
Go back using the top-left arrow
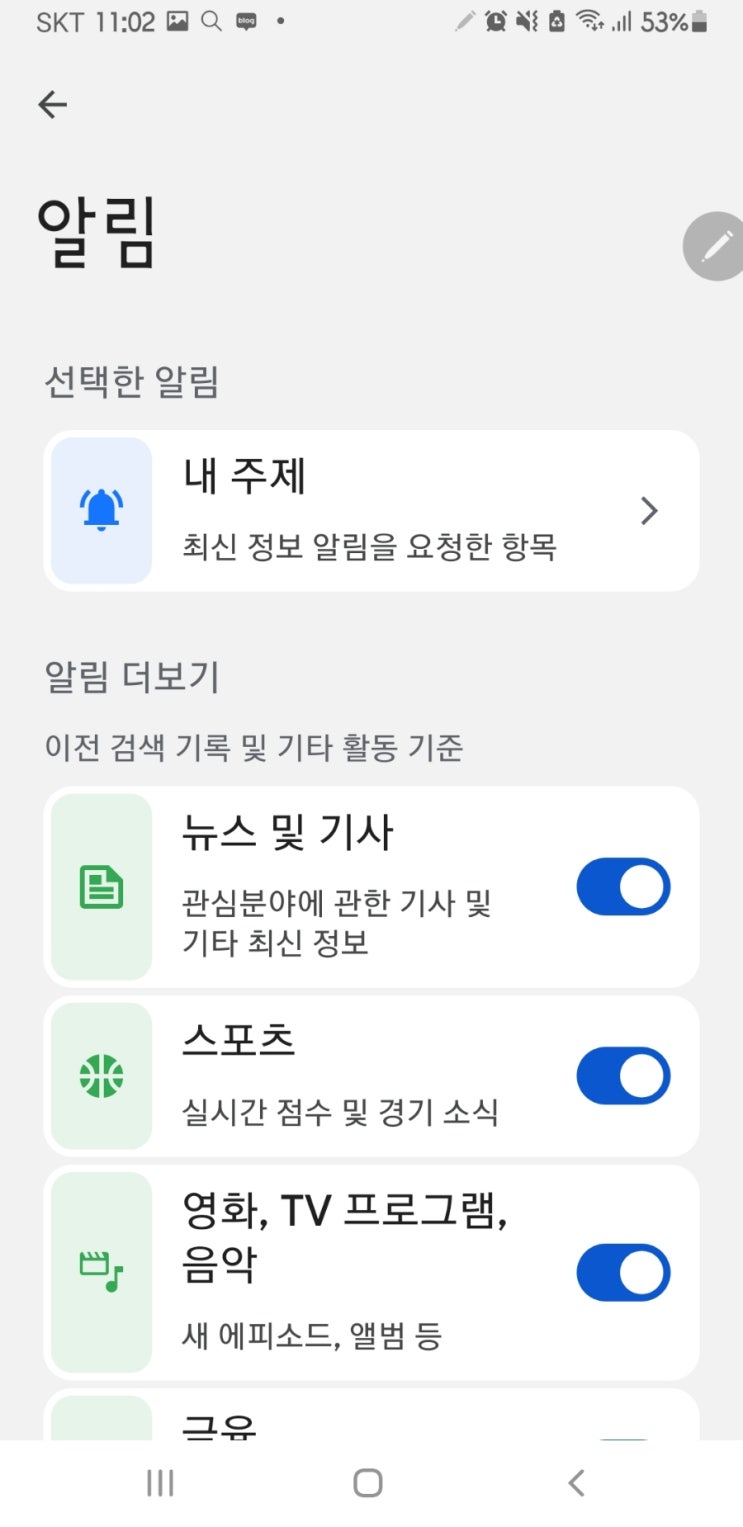tap(52, 105)
